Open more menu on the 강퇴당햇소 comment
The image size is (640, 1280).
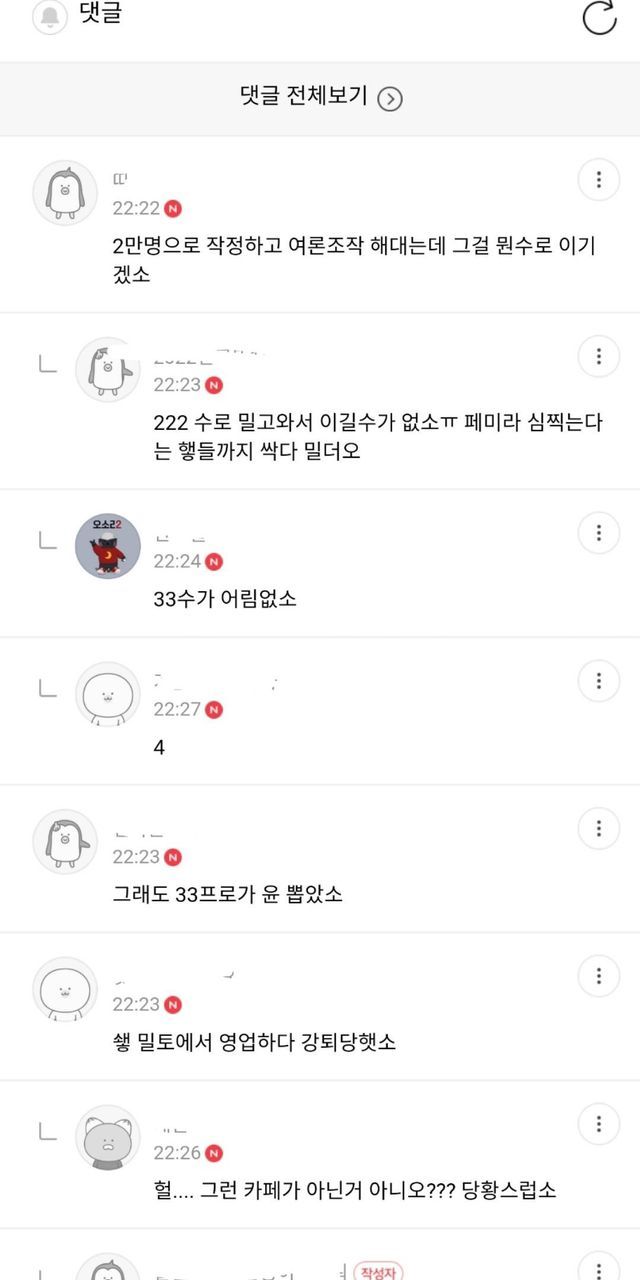pyautogui.click(x=599, y=976)
